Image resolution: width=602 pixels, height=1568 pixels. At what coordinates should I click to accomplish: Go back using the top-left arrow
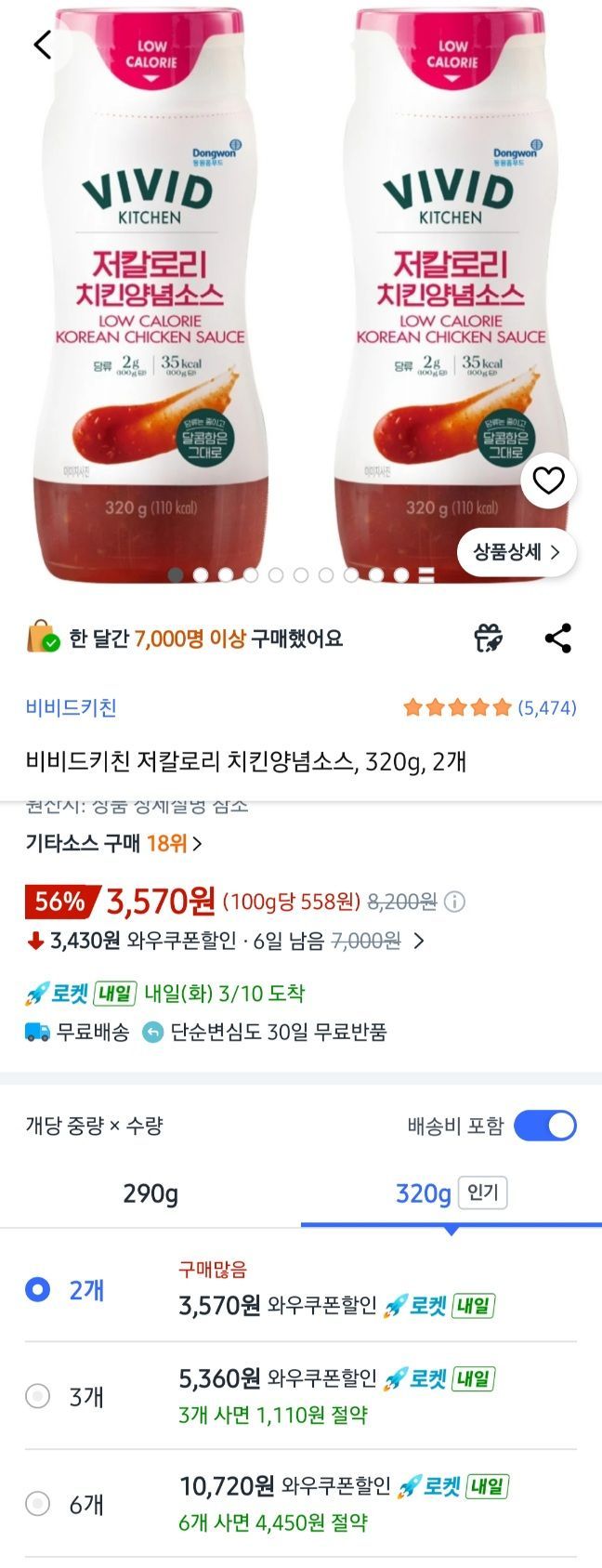coord(43,45)
